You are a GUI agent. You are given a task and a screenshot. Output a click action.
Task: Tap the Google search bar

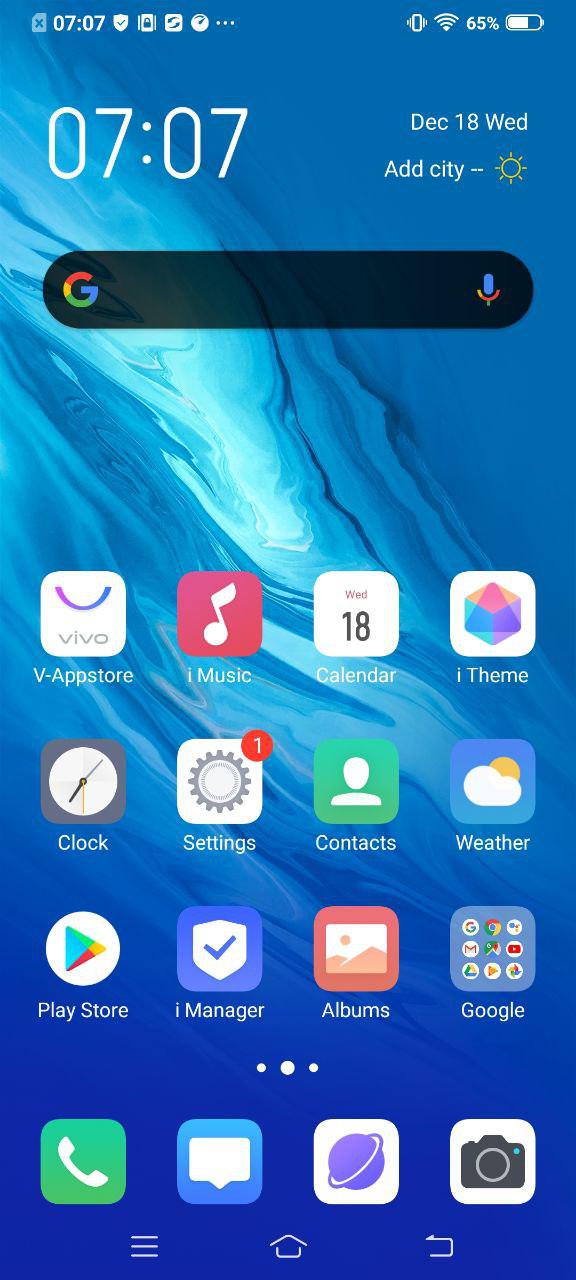click(x=288, y=290)
